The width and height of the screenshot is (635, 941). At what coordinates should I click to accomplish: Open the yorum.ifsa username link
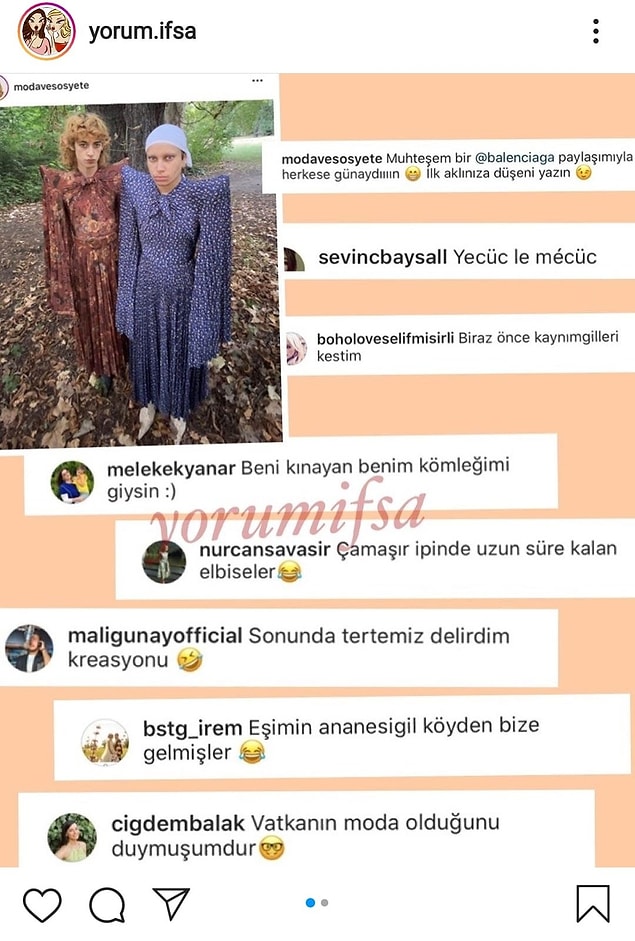(142, 31)
